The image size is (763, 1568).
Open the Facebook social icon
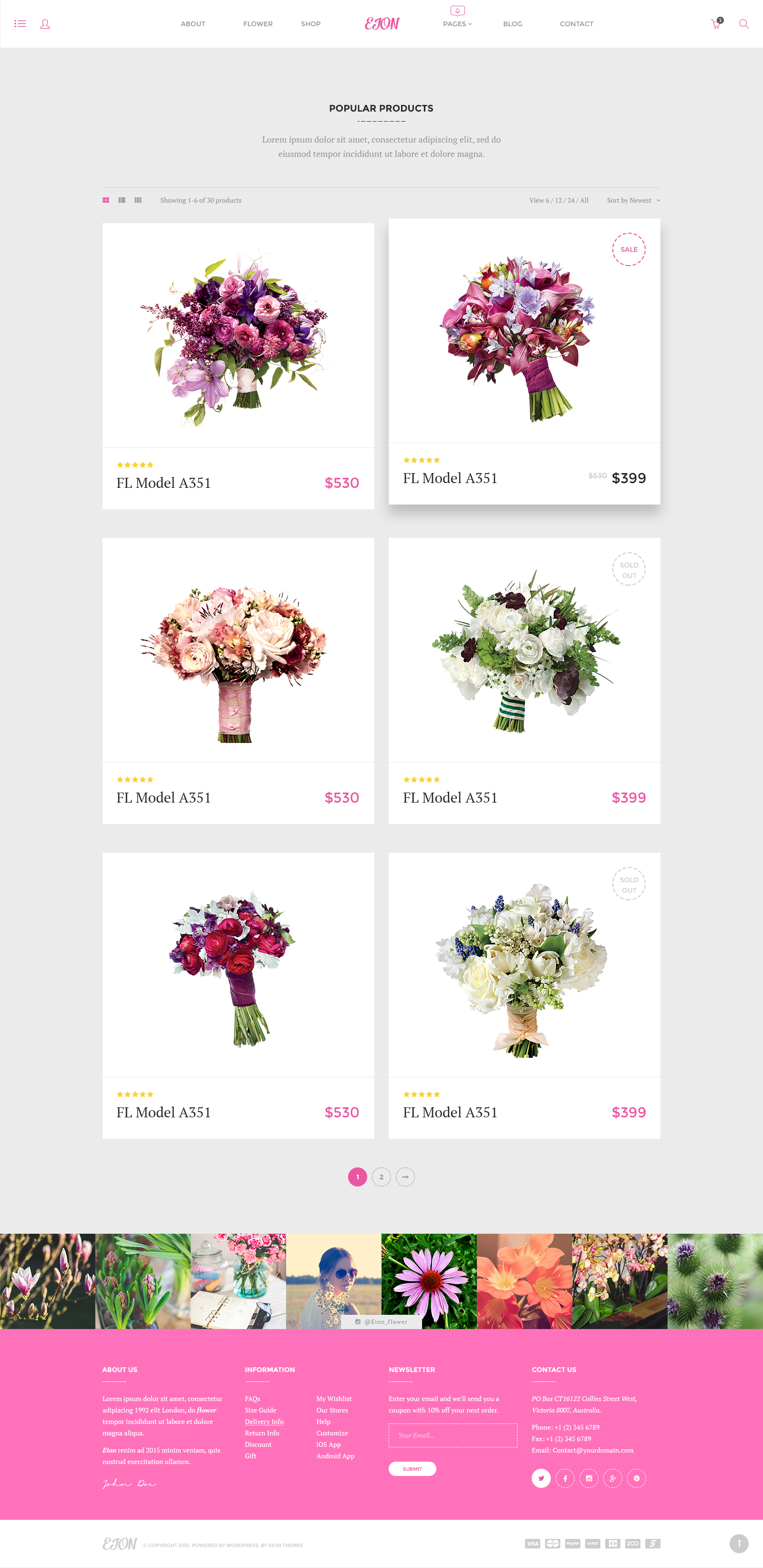565,1478
